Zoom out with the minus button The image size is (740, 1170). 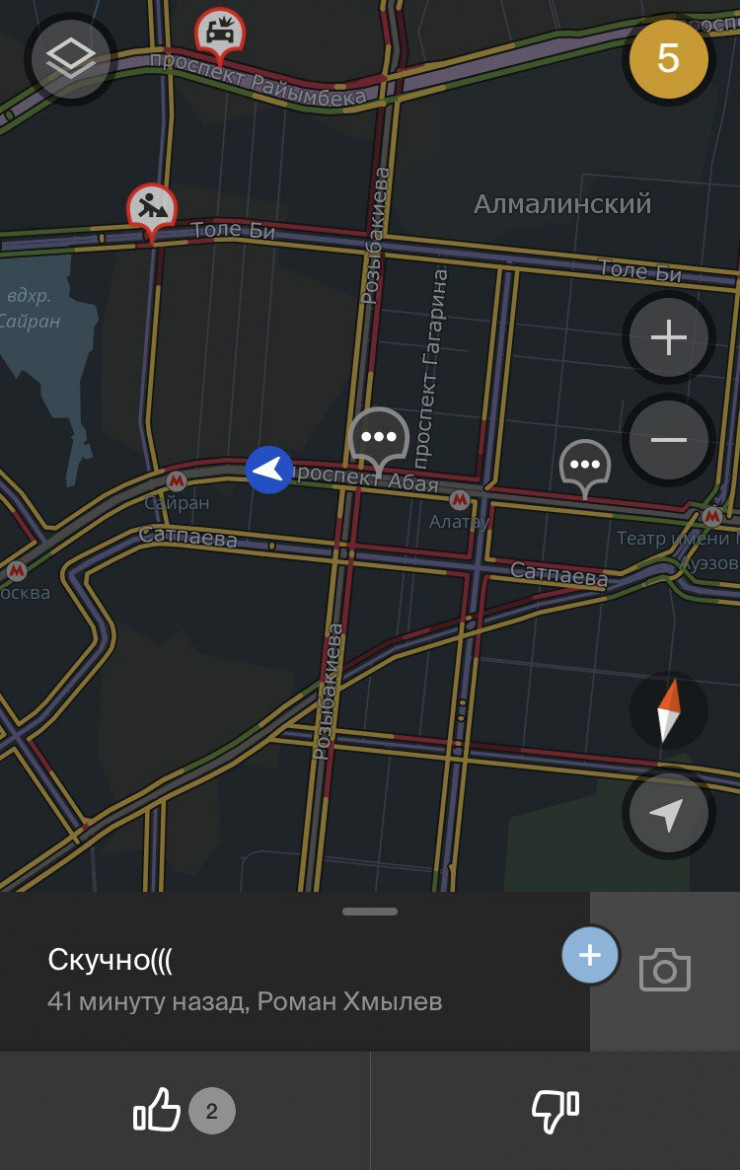(x=668, y=439)
